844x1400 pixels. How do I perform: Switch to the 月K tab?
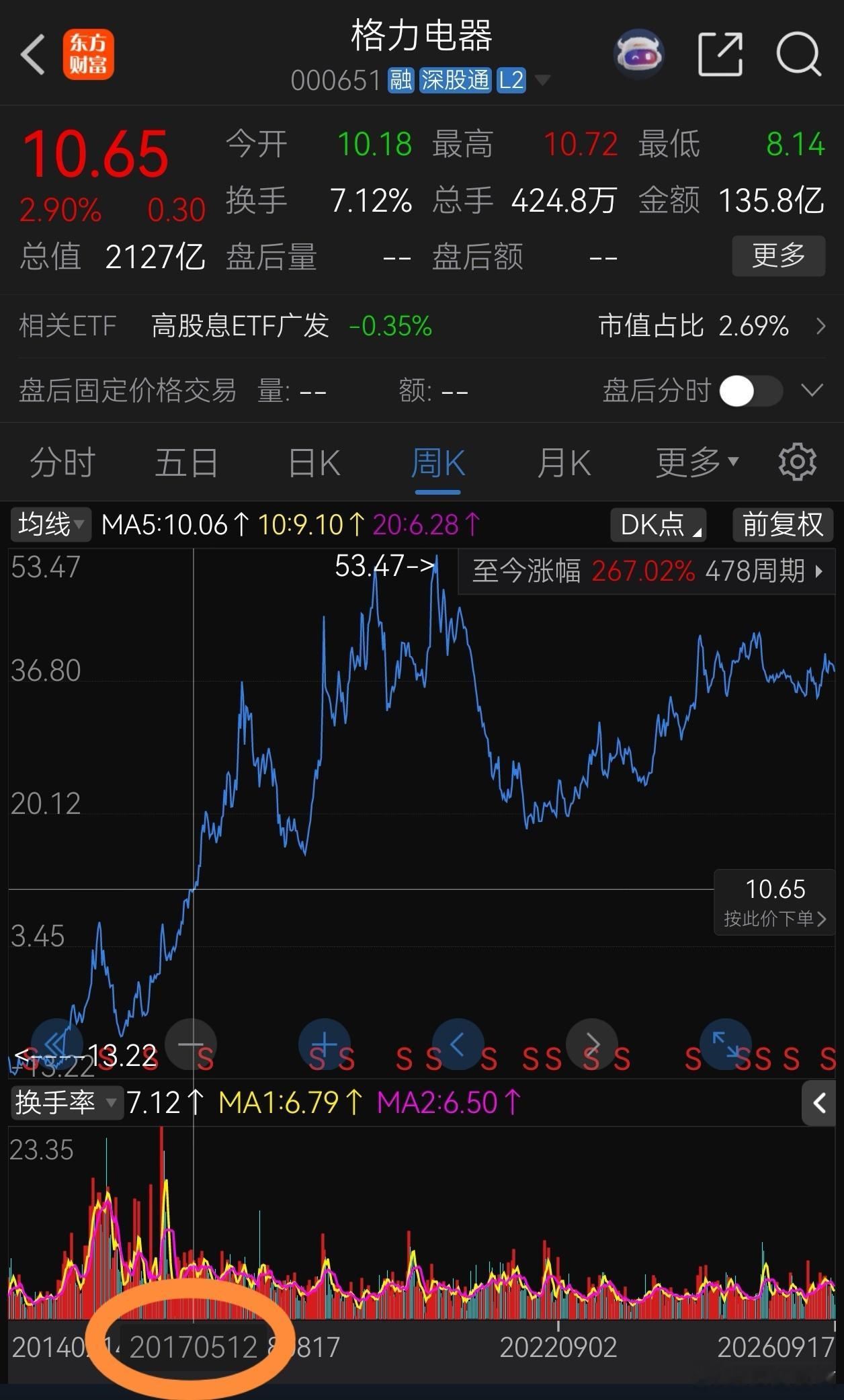point(564,463)
